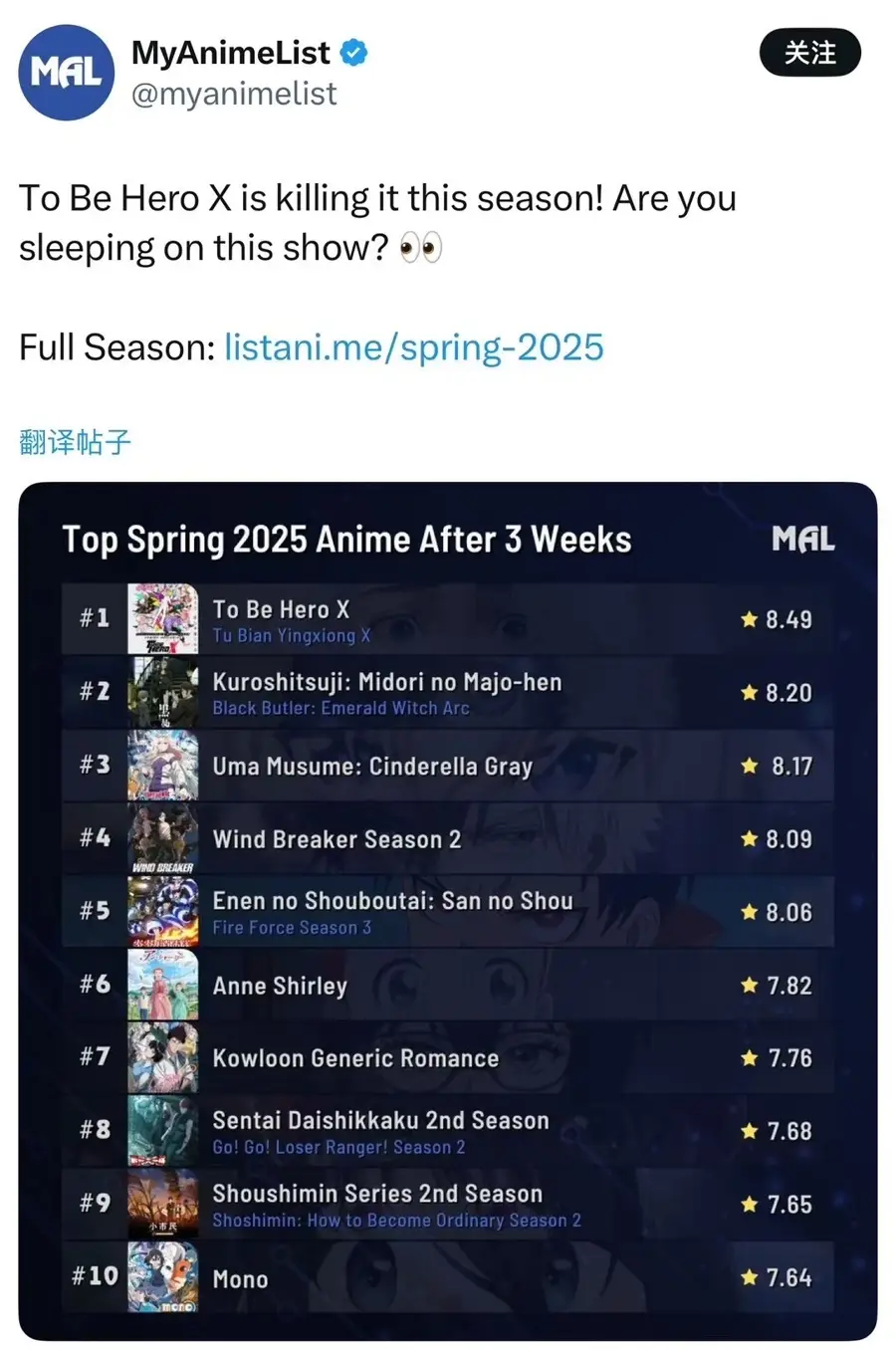Follow MyAnimeList using the 关注 button
The height and width of the screenshot is (1350, 896).
click(809, 53)
